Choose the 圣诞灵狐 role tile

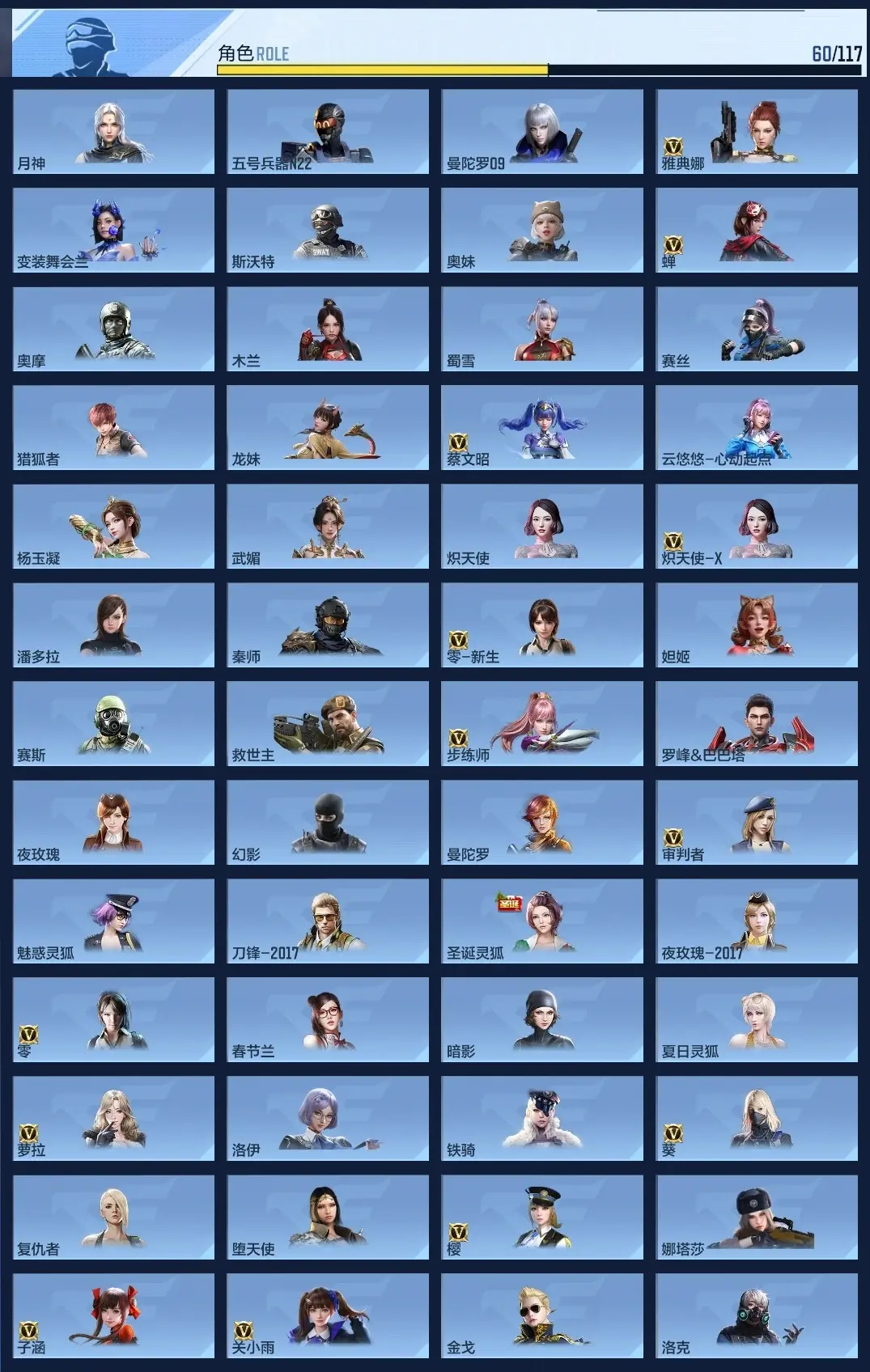pyautogui.click(x=542, y=921)
